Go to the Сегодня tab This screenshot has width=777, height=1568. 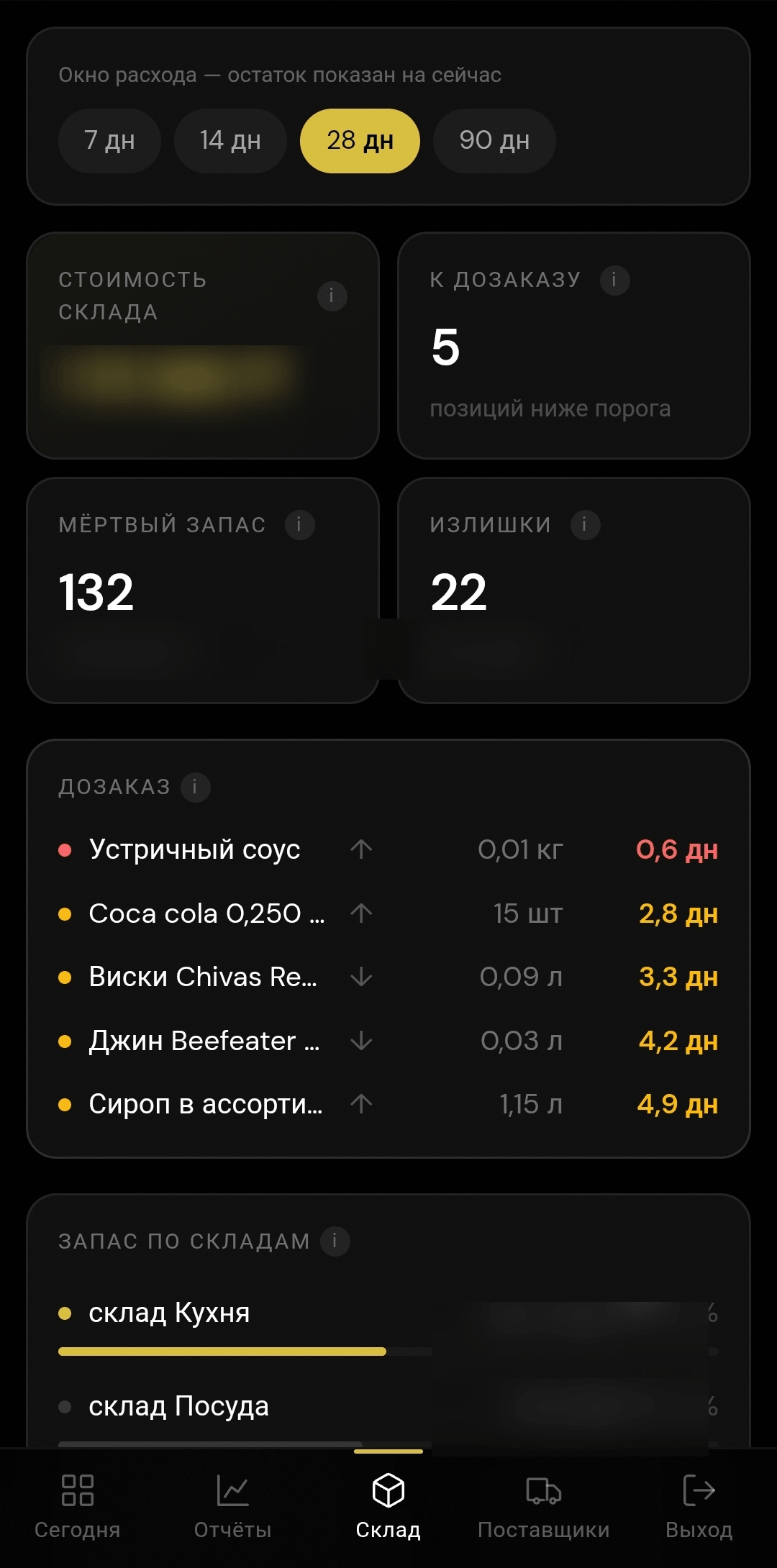78,1506
